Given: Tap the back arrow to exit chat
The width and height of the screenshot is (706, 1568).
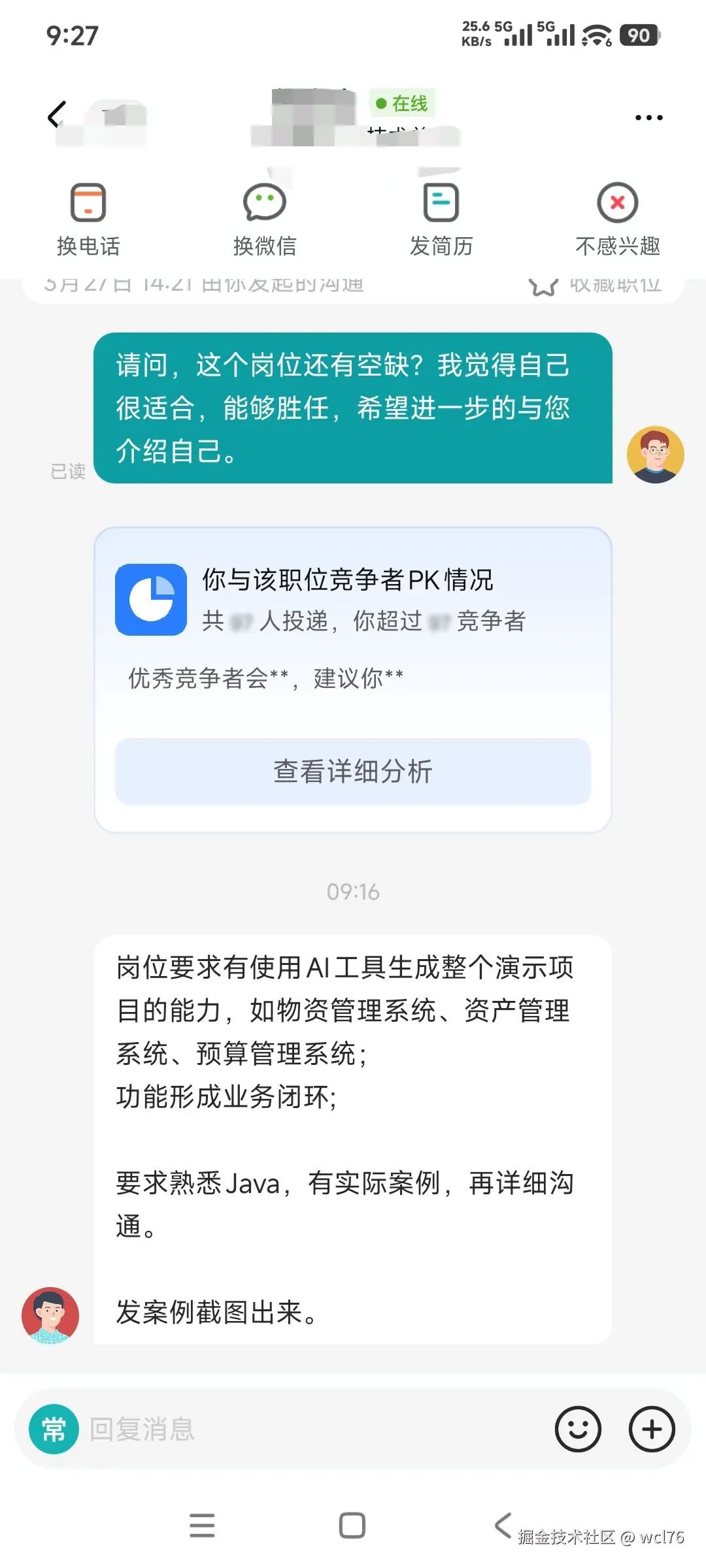Looking at the screenshot, I should [x=56, y=114].
